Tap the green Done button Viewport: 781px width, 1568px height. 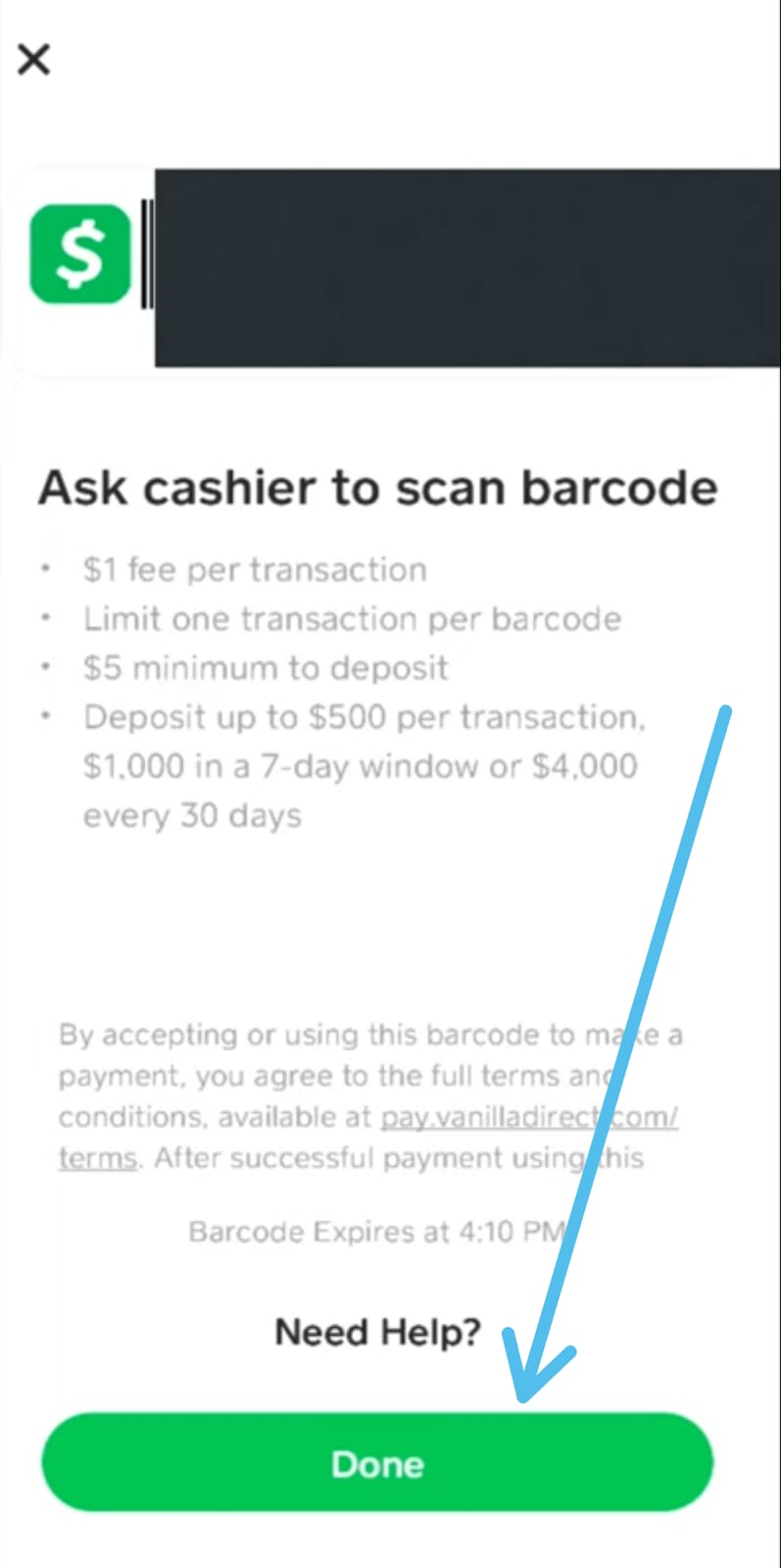click(x=377, y=1462)
